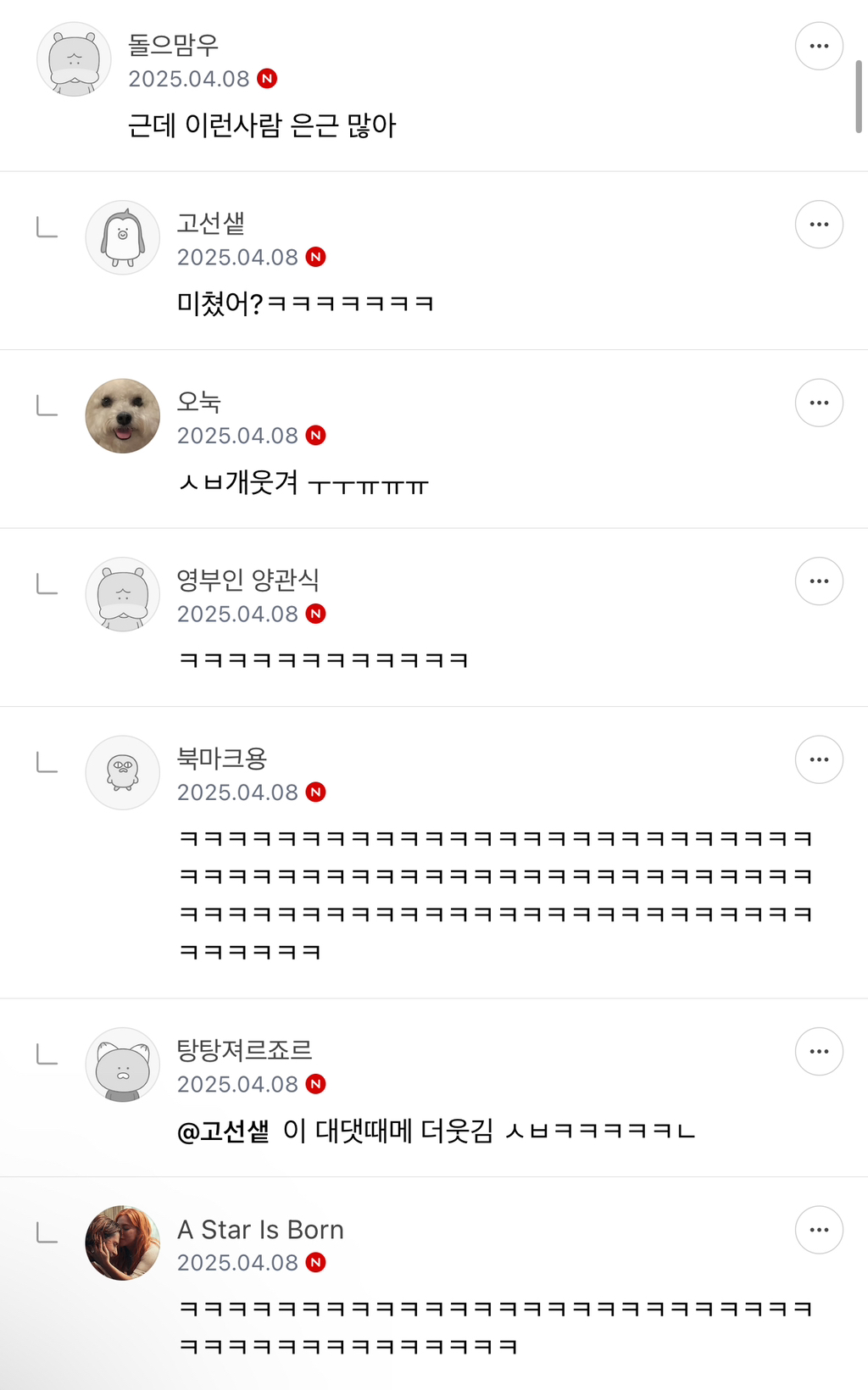
Task: Open the three-dot menu on A Star Is Born's comment
Action: coord(818,1229)
